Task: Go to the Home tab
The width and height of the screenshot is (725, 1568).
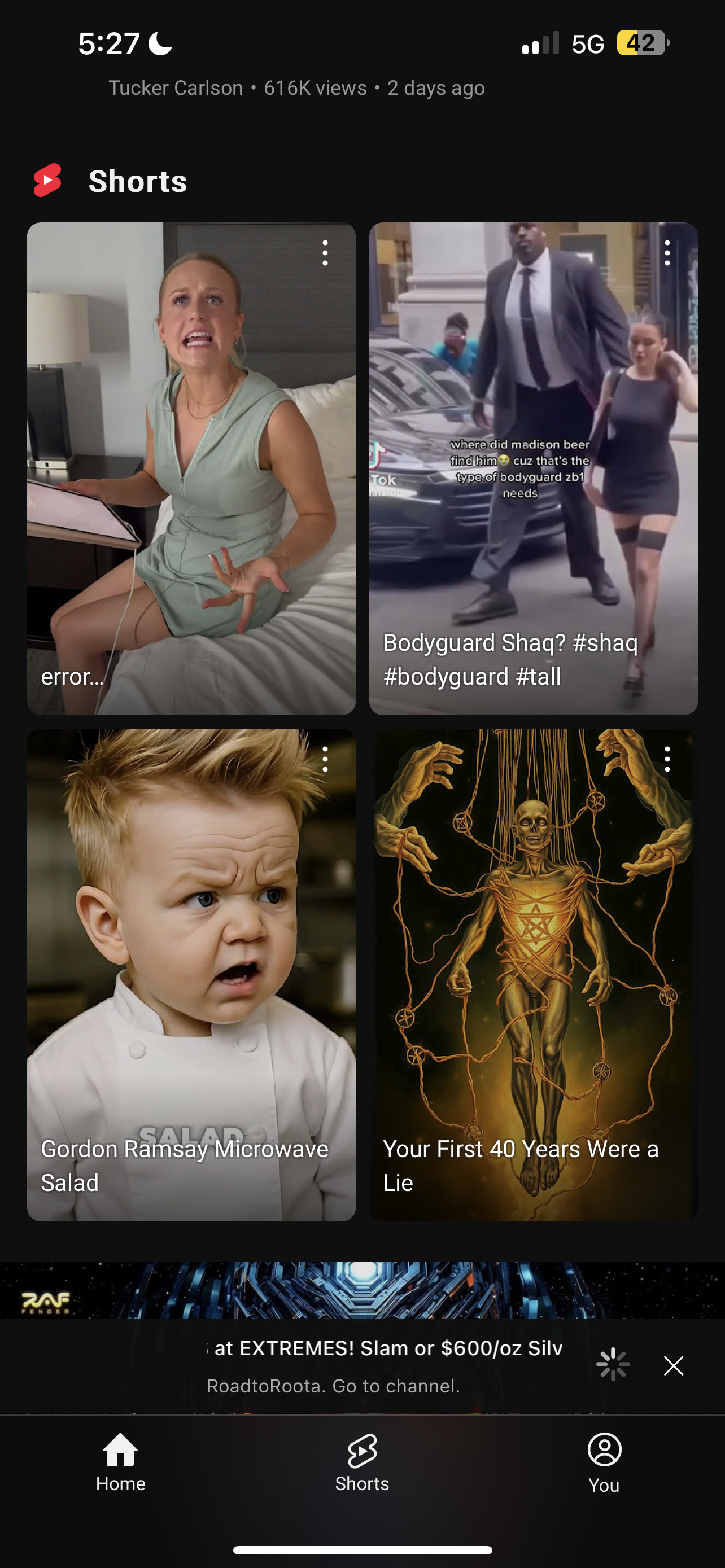Action: pos(120,1462)
